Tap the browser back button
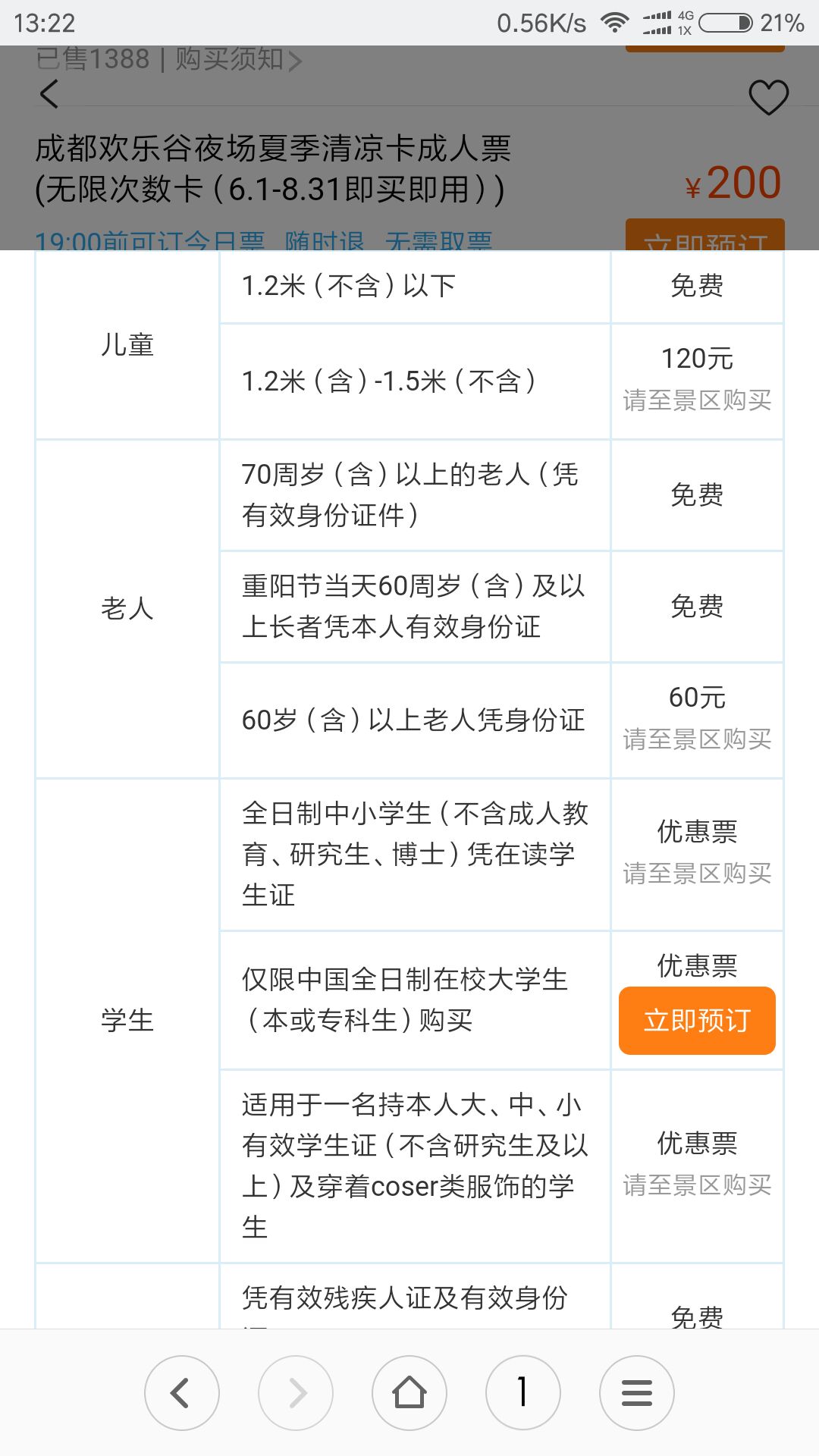This screenshot has width=819, height=1456. [182, 1393]
